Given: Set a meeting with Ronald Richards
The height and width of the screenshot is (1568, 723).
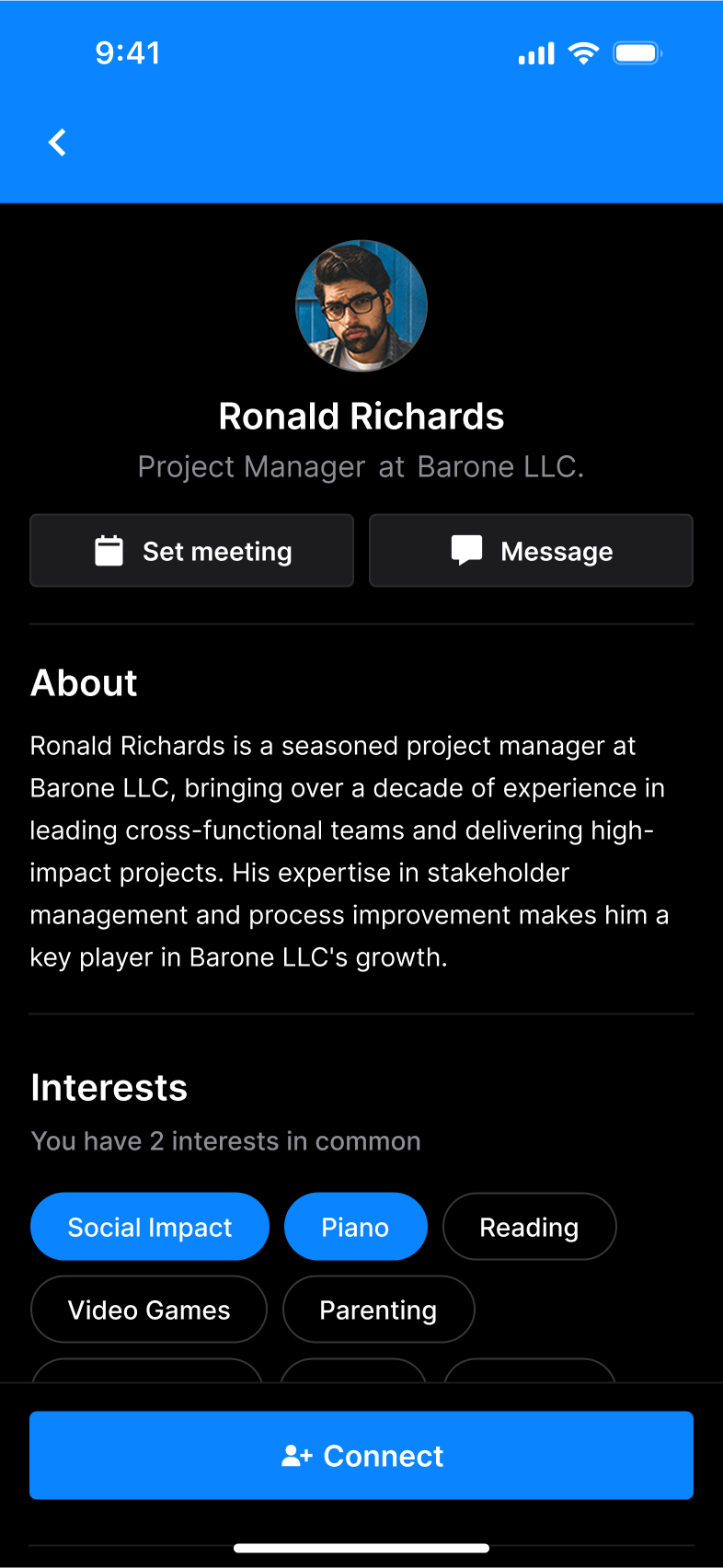Looking at the screenshot, I should tap(191, 551).
